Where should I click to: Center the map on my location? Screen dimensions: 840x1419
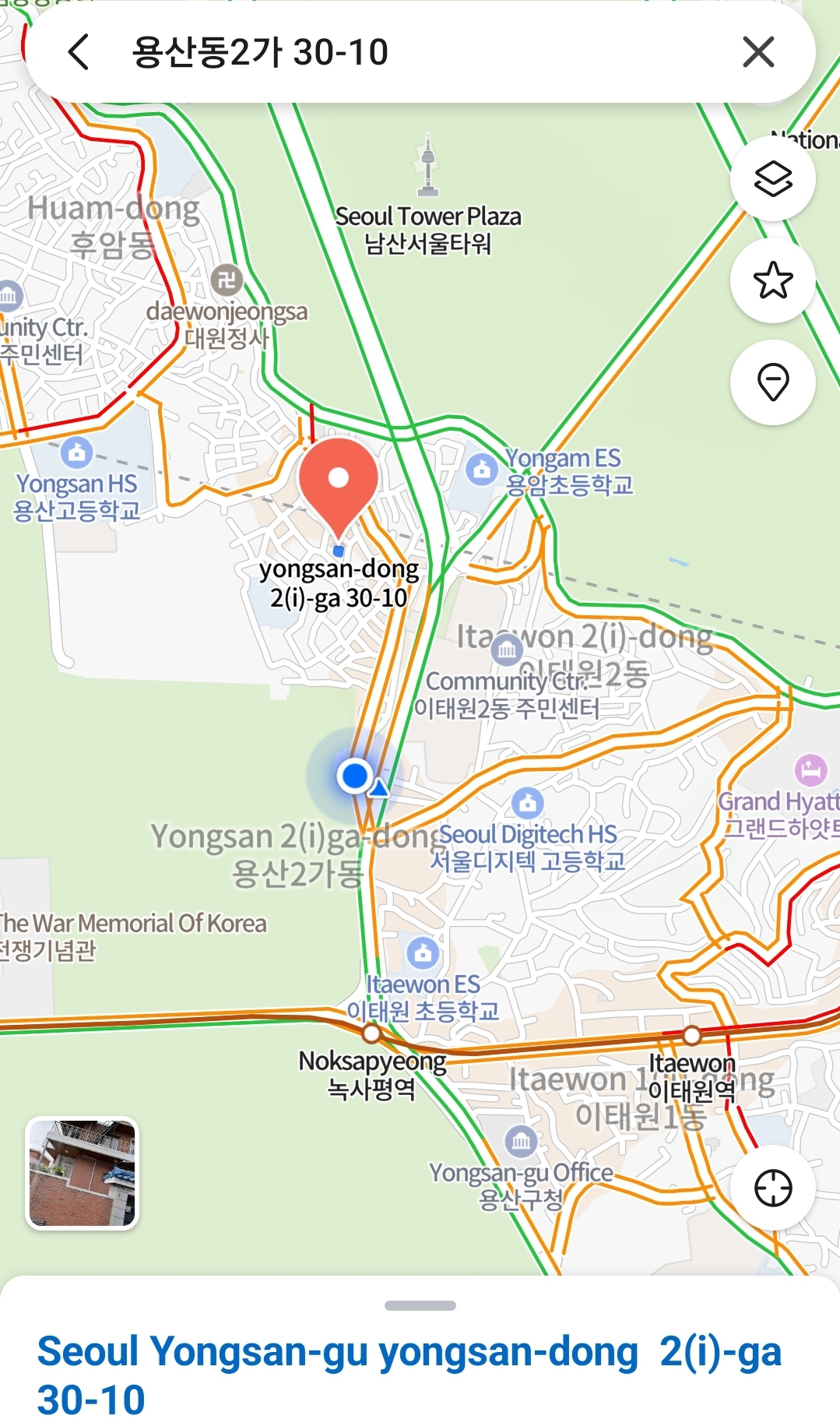click(x=773, y=1188)
